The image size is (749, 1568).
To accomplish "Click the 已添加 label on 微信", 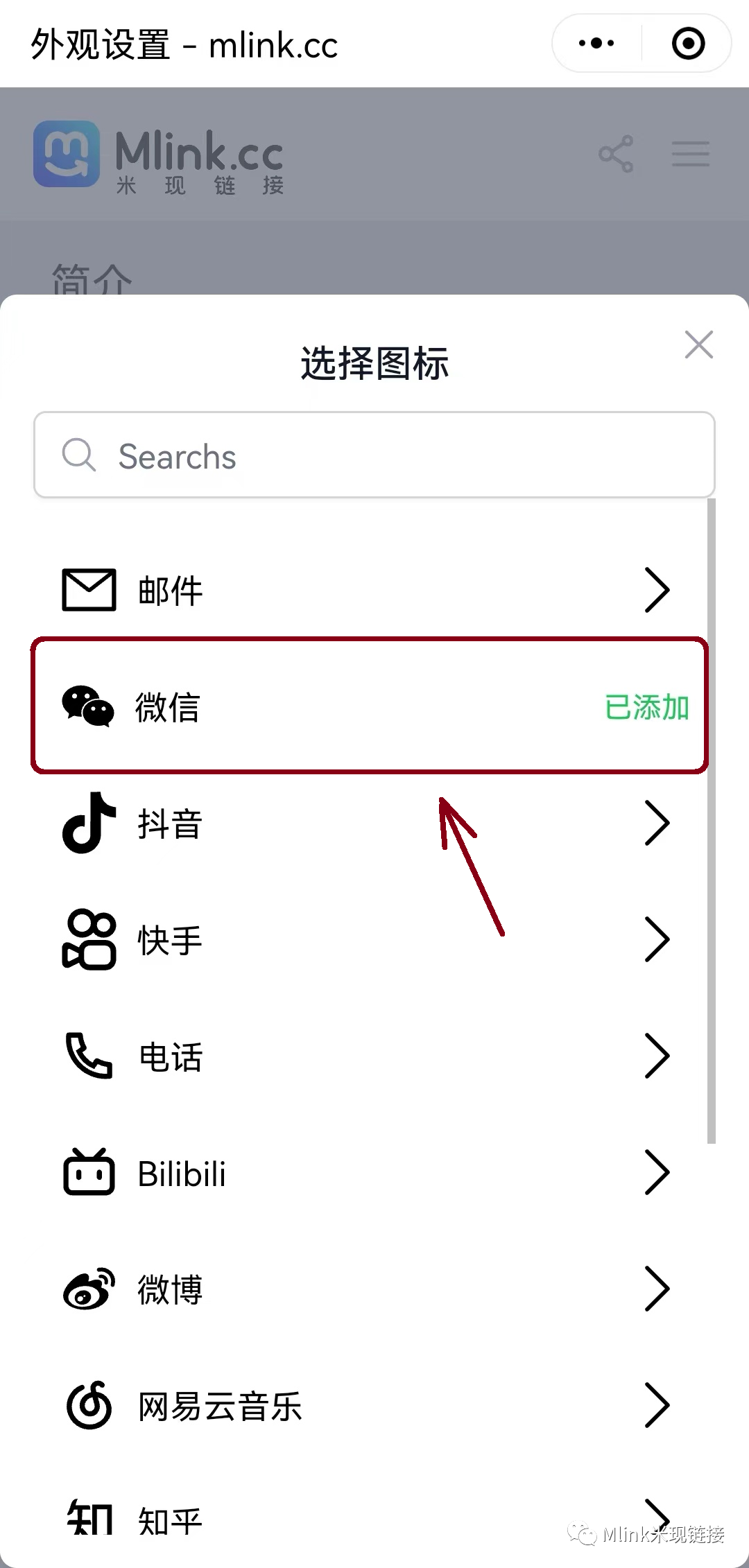I will [x=646, y=708].
